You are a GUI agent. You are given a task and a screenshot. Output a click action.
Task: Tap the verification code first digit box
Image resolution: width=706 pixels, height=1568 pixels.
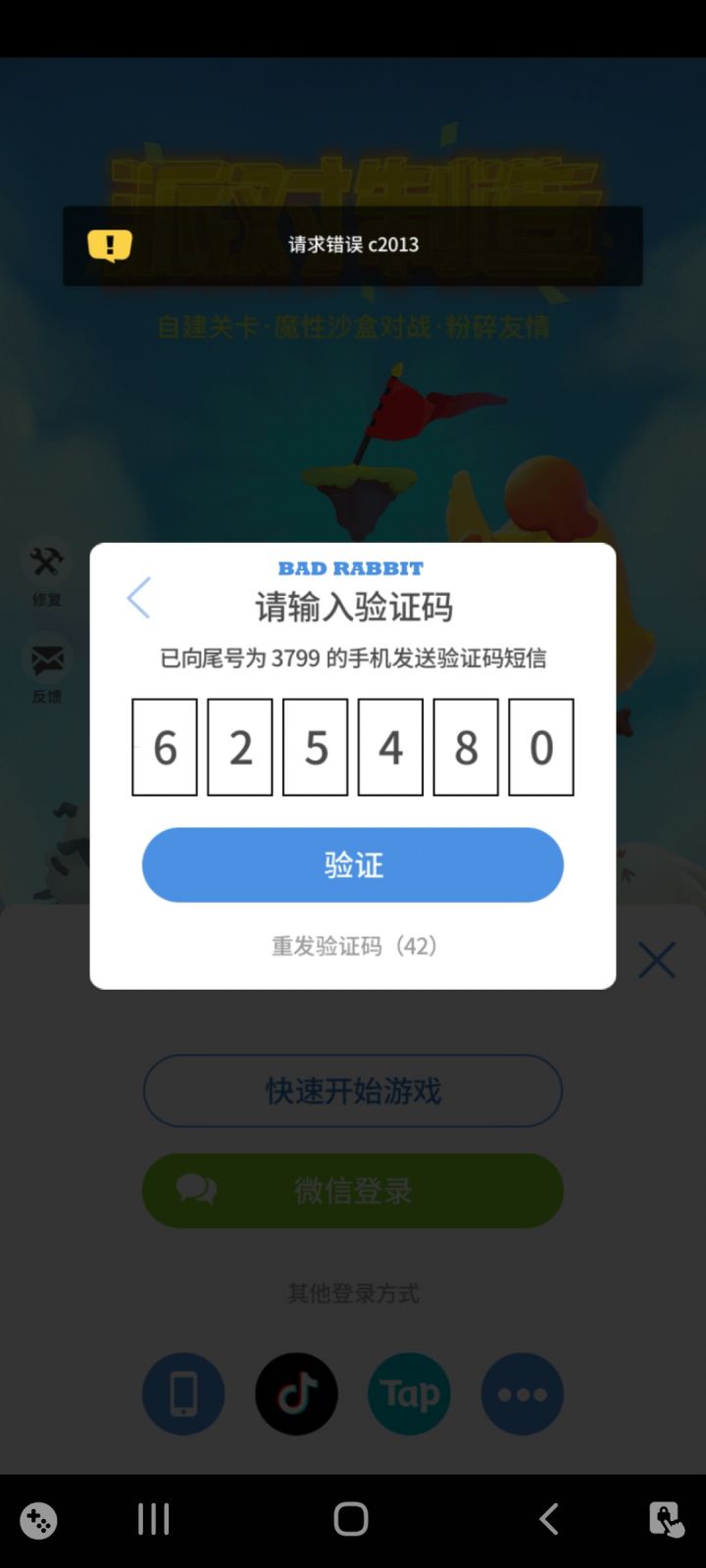pyautogui.click(x=164, y=747)
